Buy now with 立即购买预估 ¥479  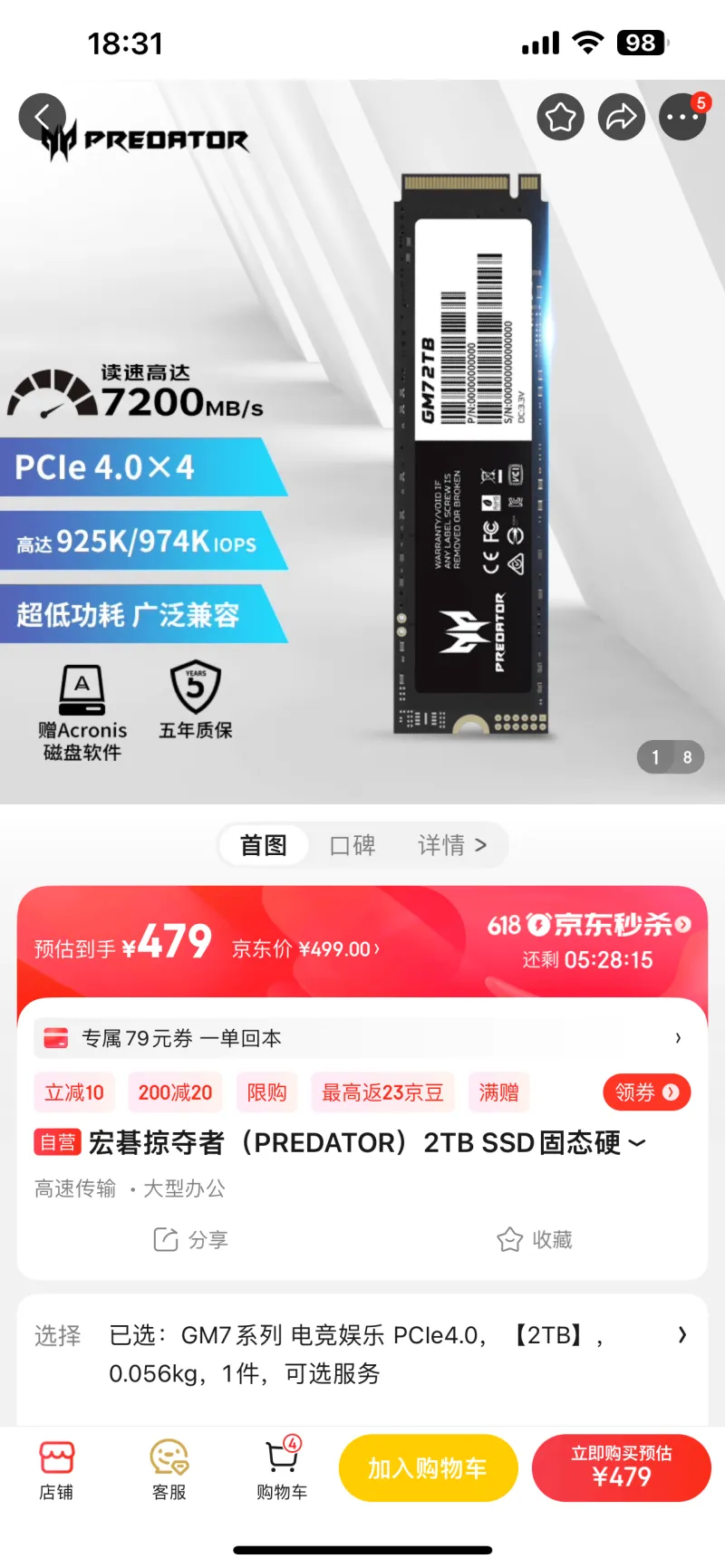(x=621, y=1467)
